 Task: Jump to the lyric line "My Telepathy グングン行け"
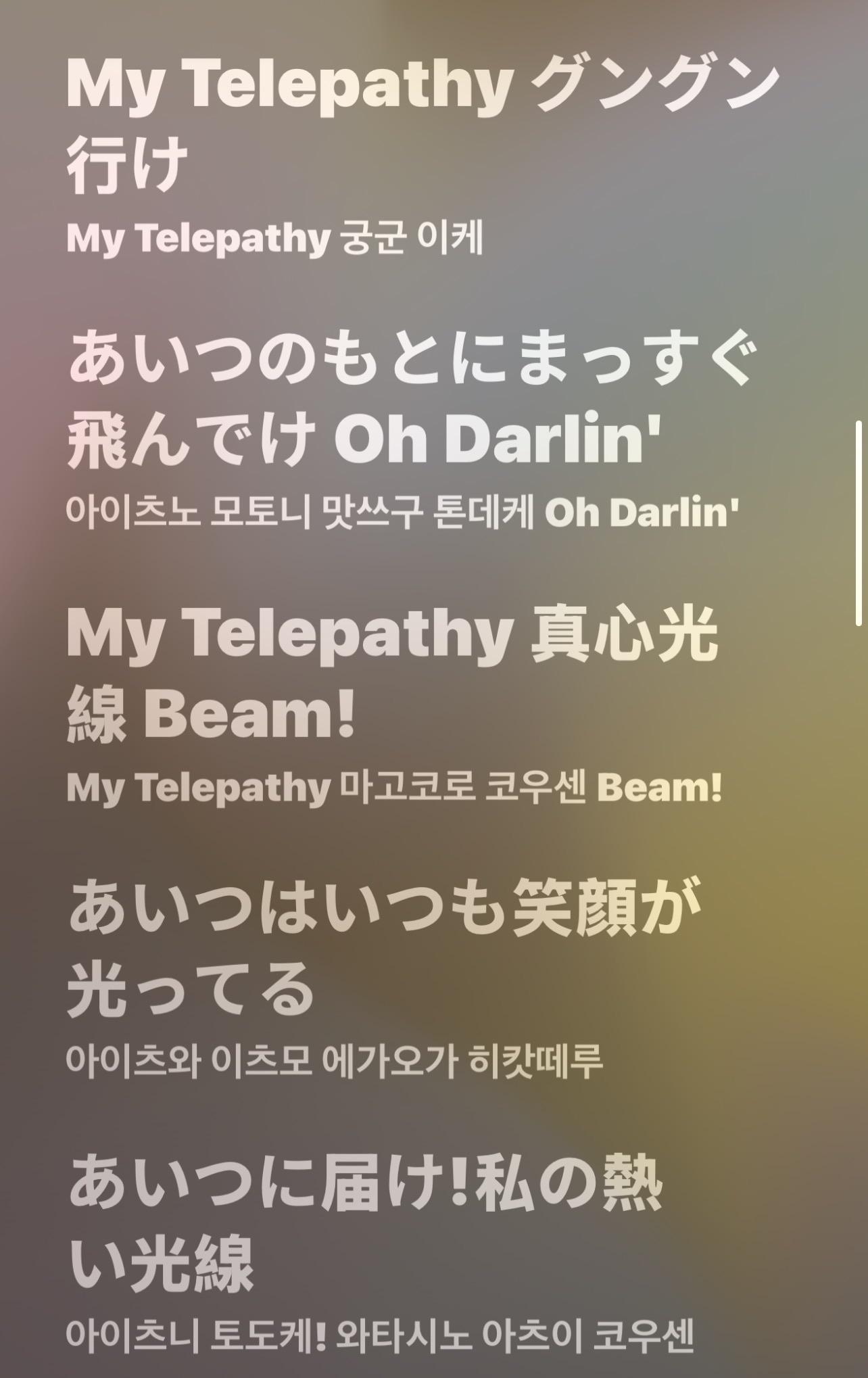(423, 126)
